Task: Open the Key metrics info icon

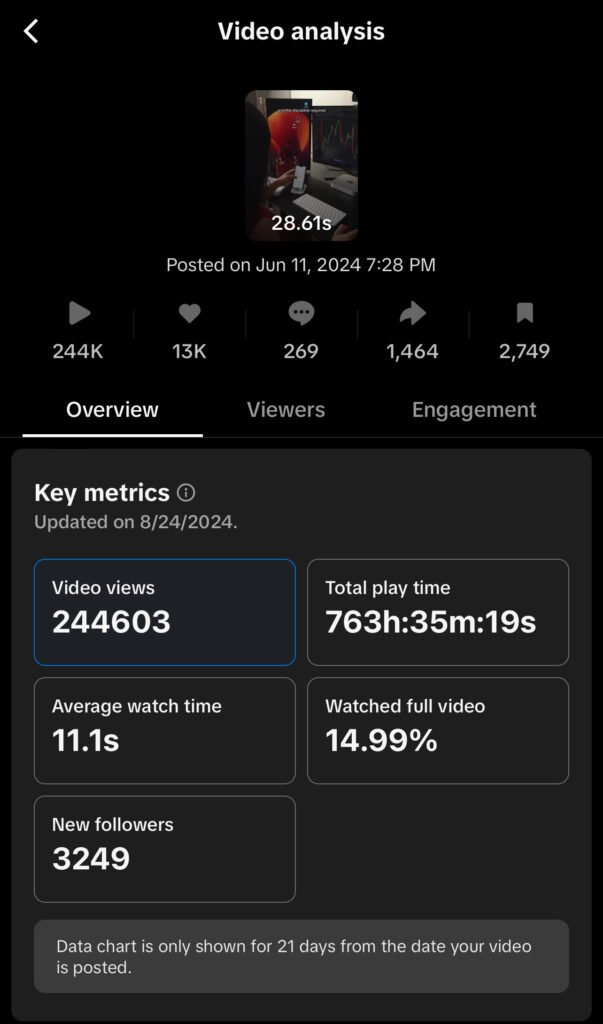Action: [186, 493]
